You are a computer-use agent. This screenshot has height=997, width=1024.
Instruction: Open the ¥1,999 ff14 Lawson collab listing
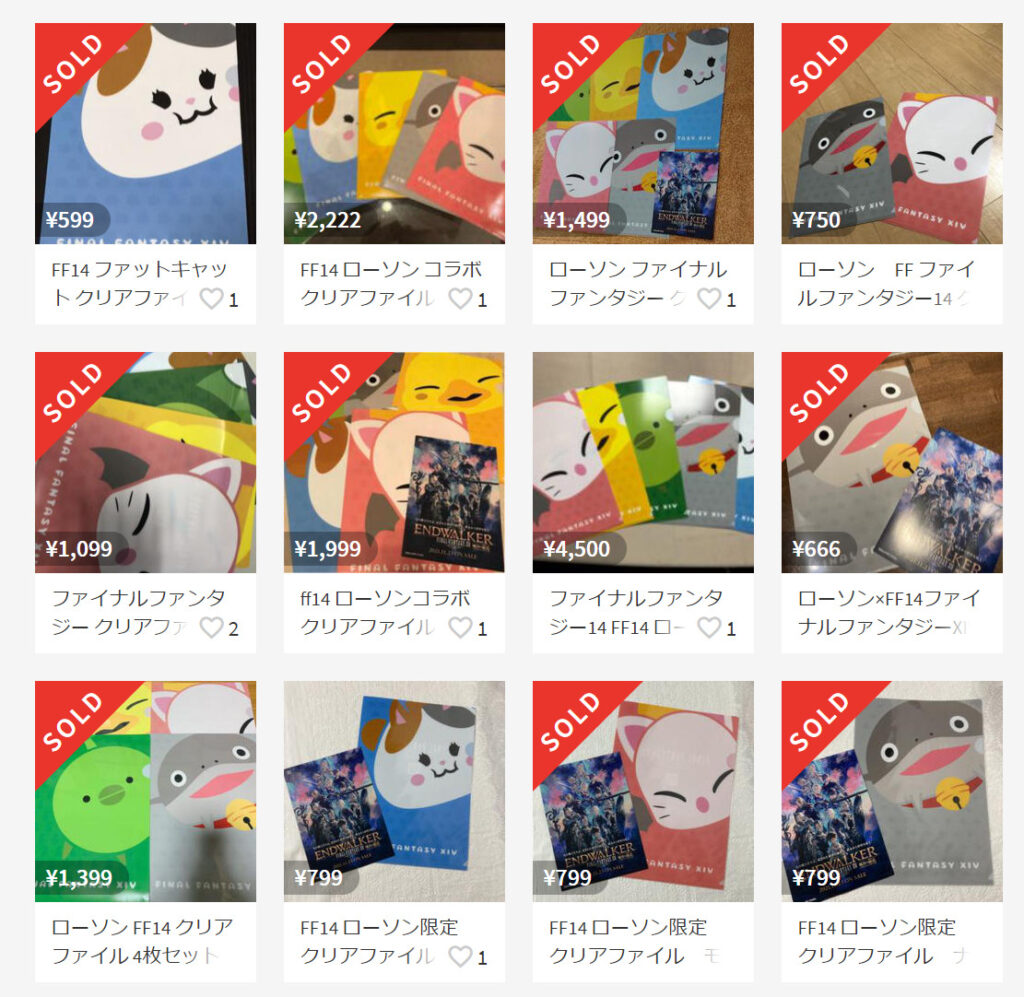[x=394, y=462]
